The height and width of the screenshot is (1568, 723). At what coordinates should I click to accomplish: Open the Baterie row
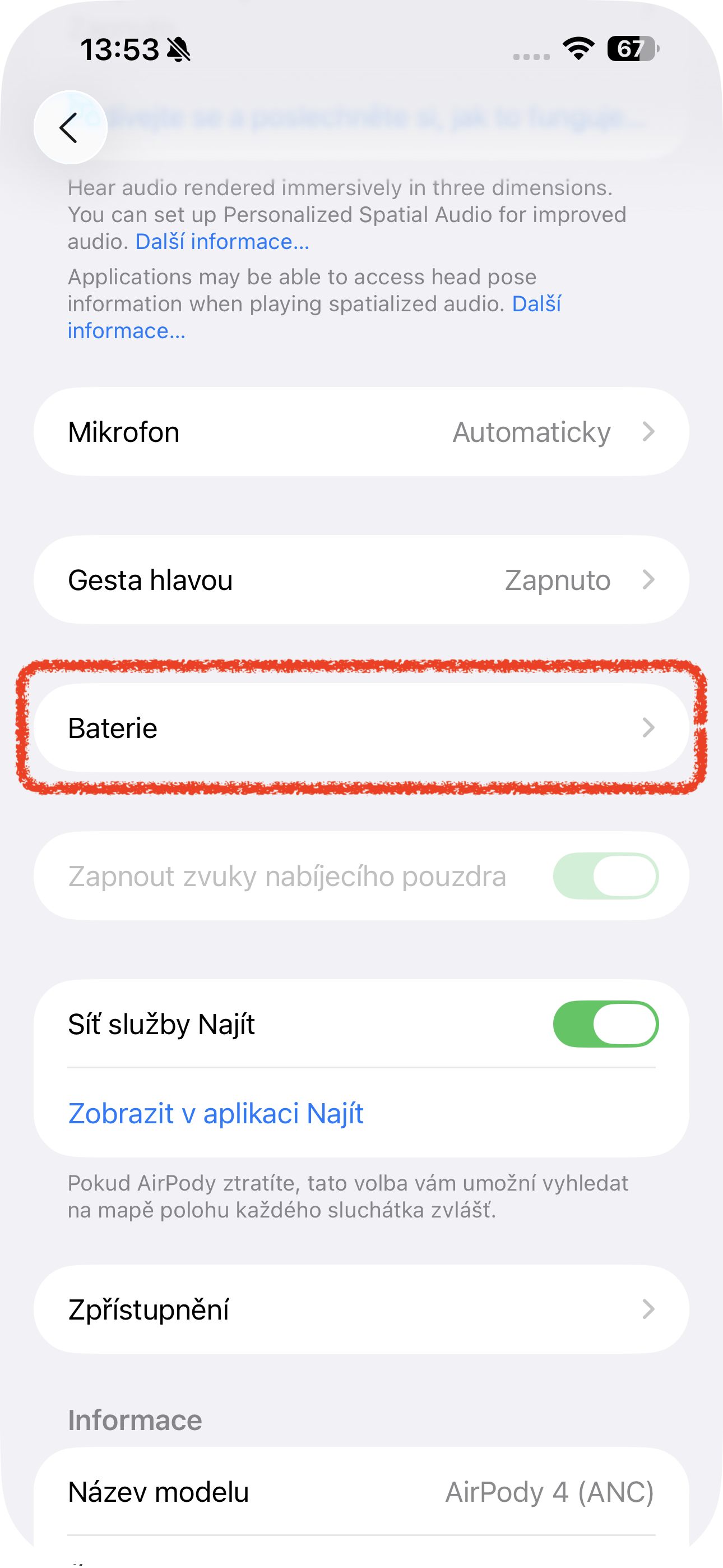click(x=361, y=728)
